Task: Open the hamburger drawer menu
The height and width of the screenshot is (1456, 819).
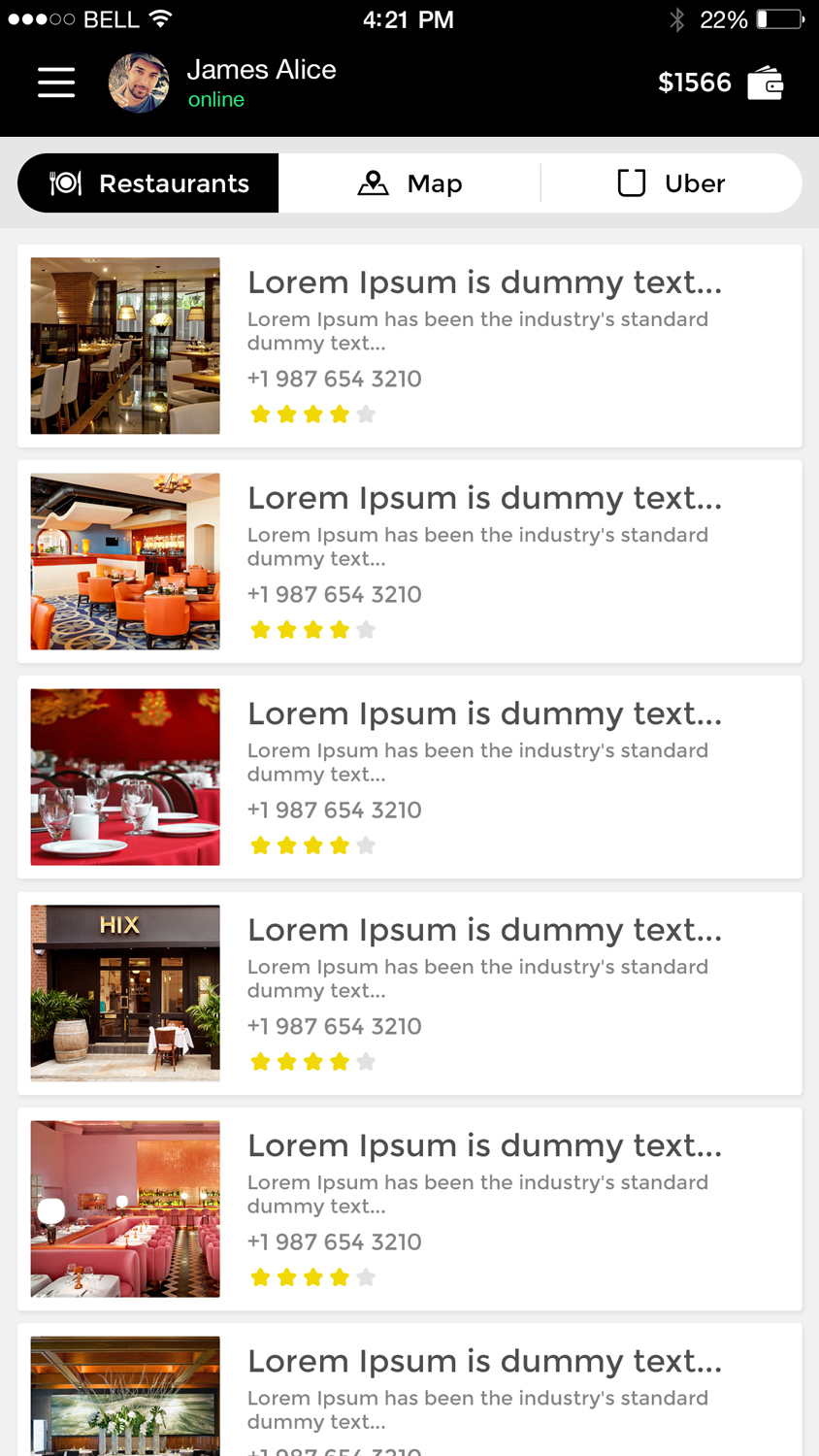Action: pos(56,83)
